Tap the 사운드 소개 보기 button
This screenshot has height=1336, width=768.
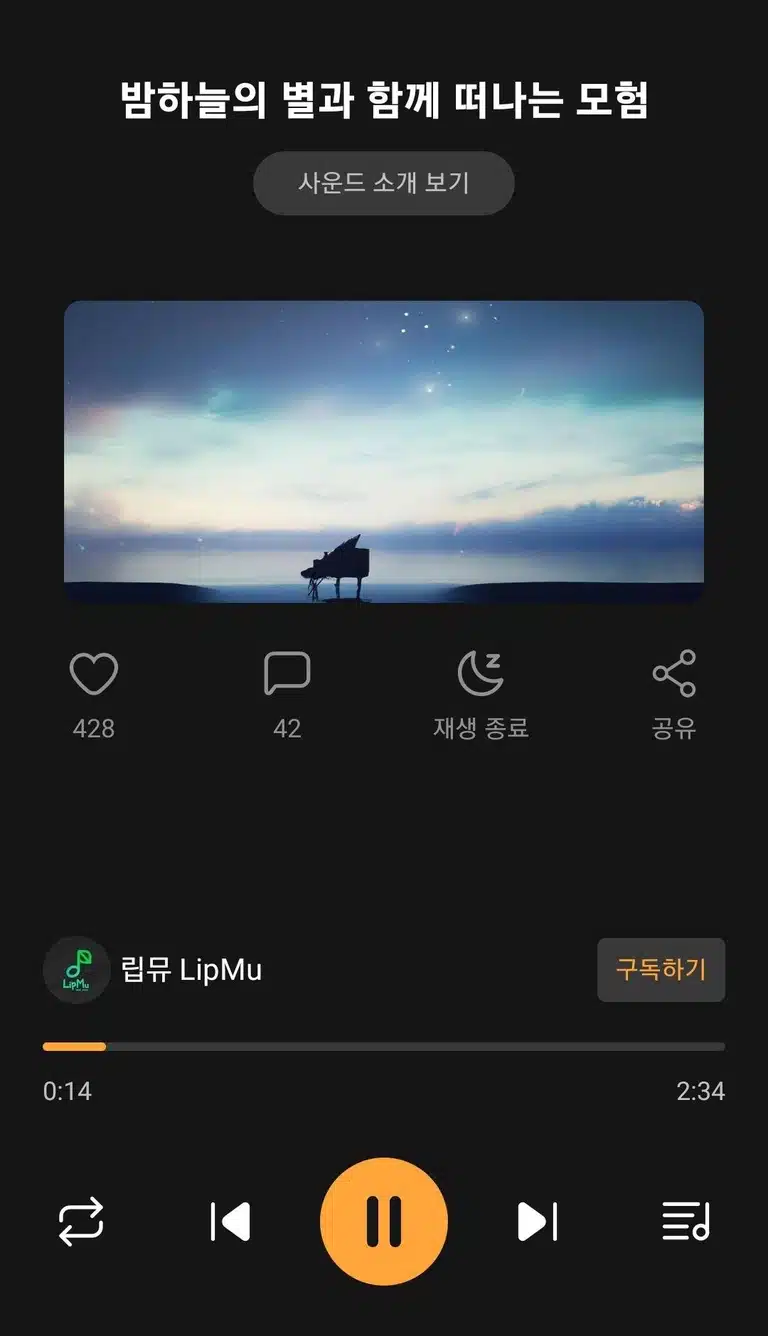click(x=383, y=183)
